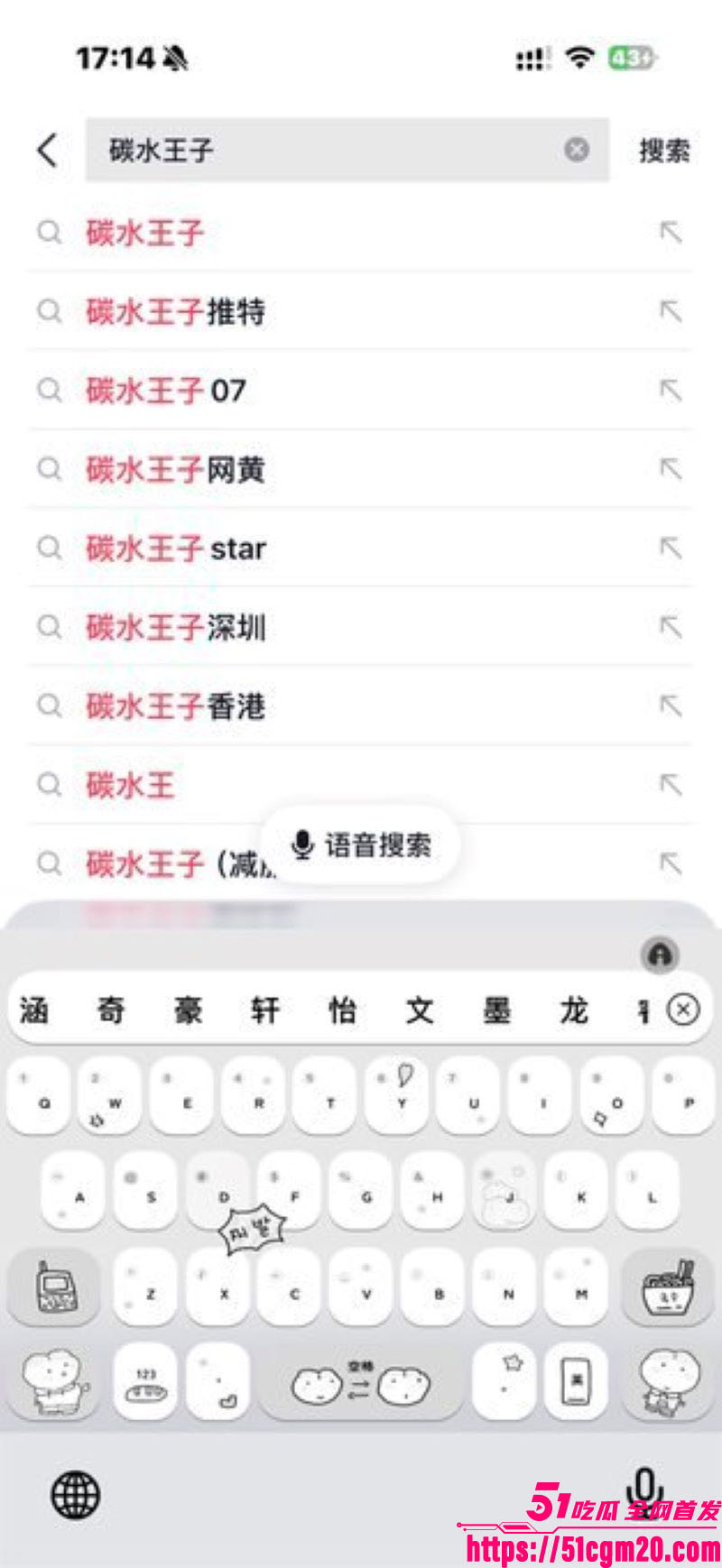Expand candidates via the dark arrow above keyboard
This screenshot has width=722, height=1568.
[x=660, y=955]
